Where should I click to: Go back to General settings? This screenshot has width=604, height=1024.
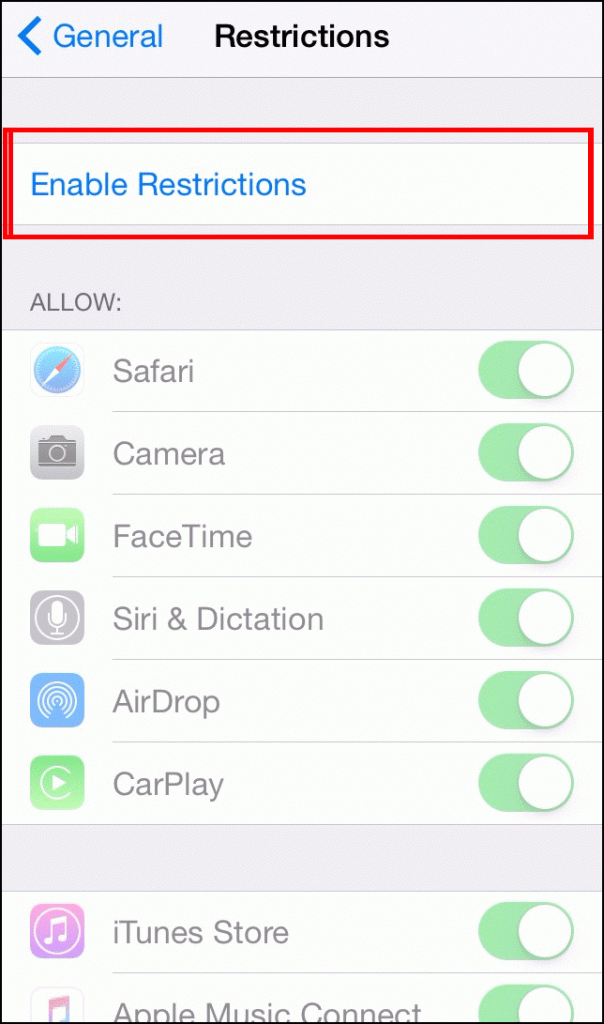coord(90,37)
